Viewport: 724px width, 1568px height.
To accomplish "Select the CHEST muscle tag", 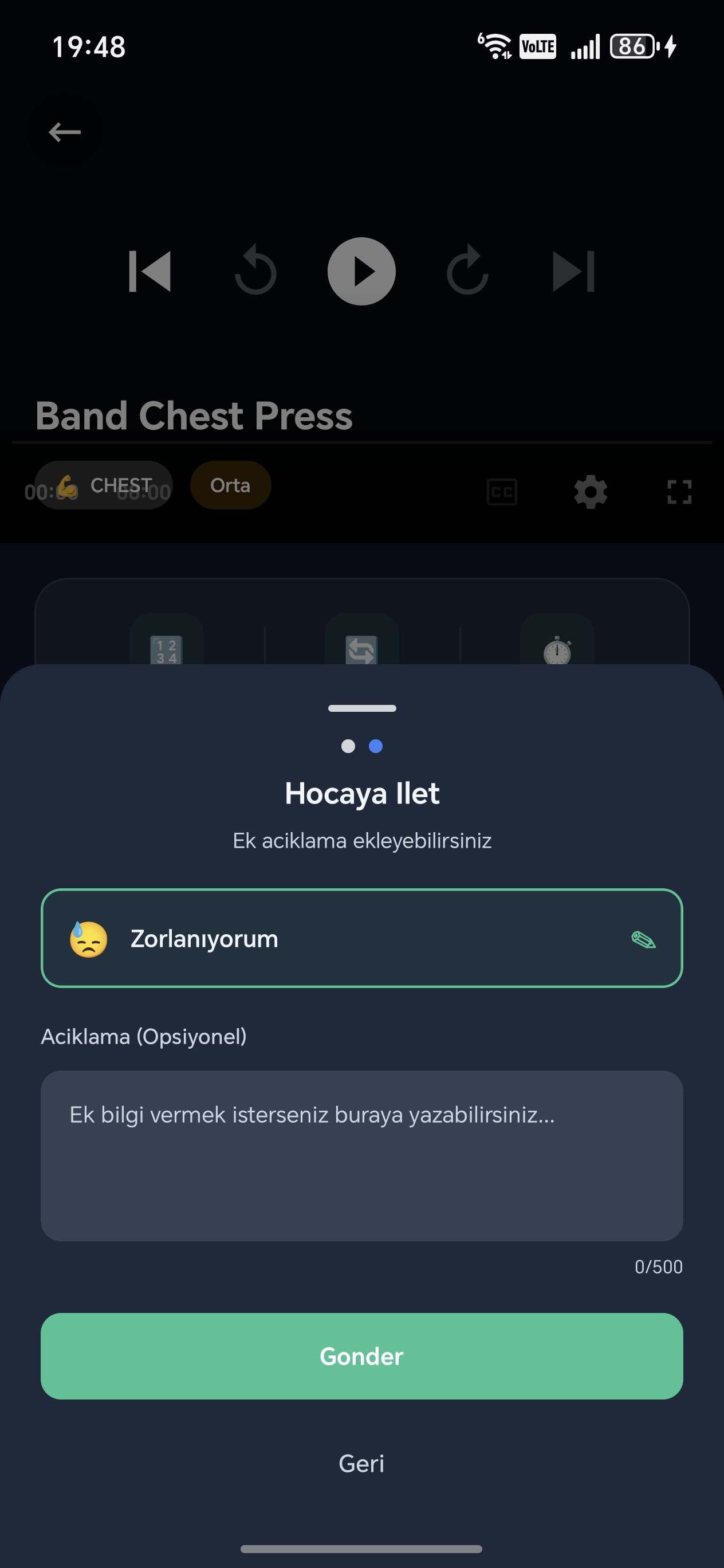I will 104,485.
